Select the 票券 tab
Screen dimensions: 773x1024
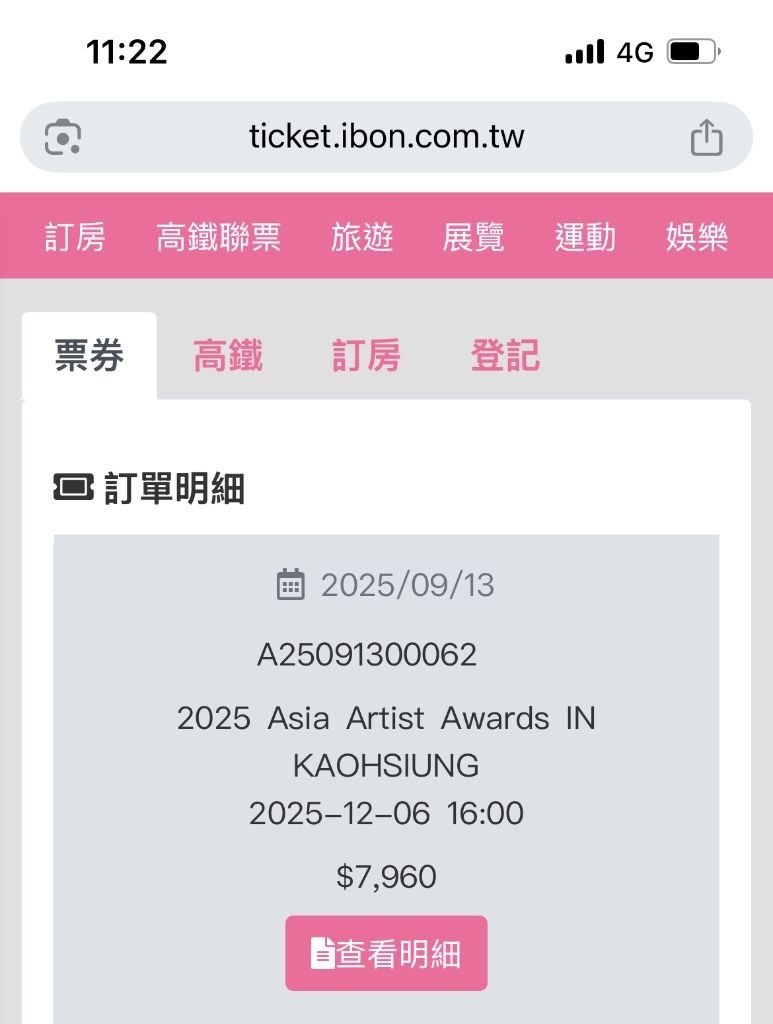click(89, 356)
